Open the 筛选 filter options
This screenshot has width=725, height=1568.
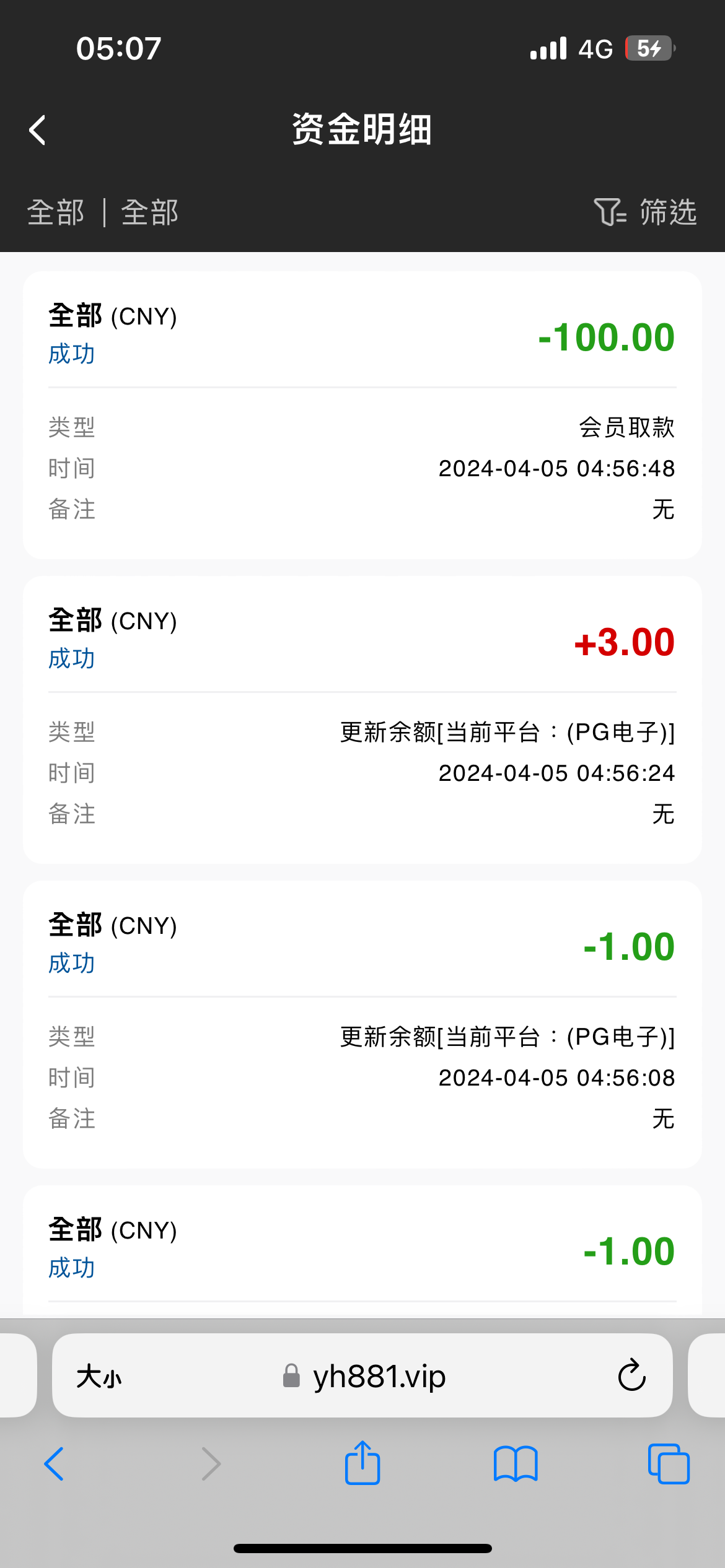tap(645, 212)
